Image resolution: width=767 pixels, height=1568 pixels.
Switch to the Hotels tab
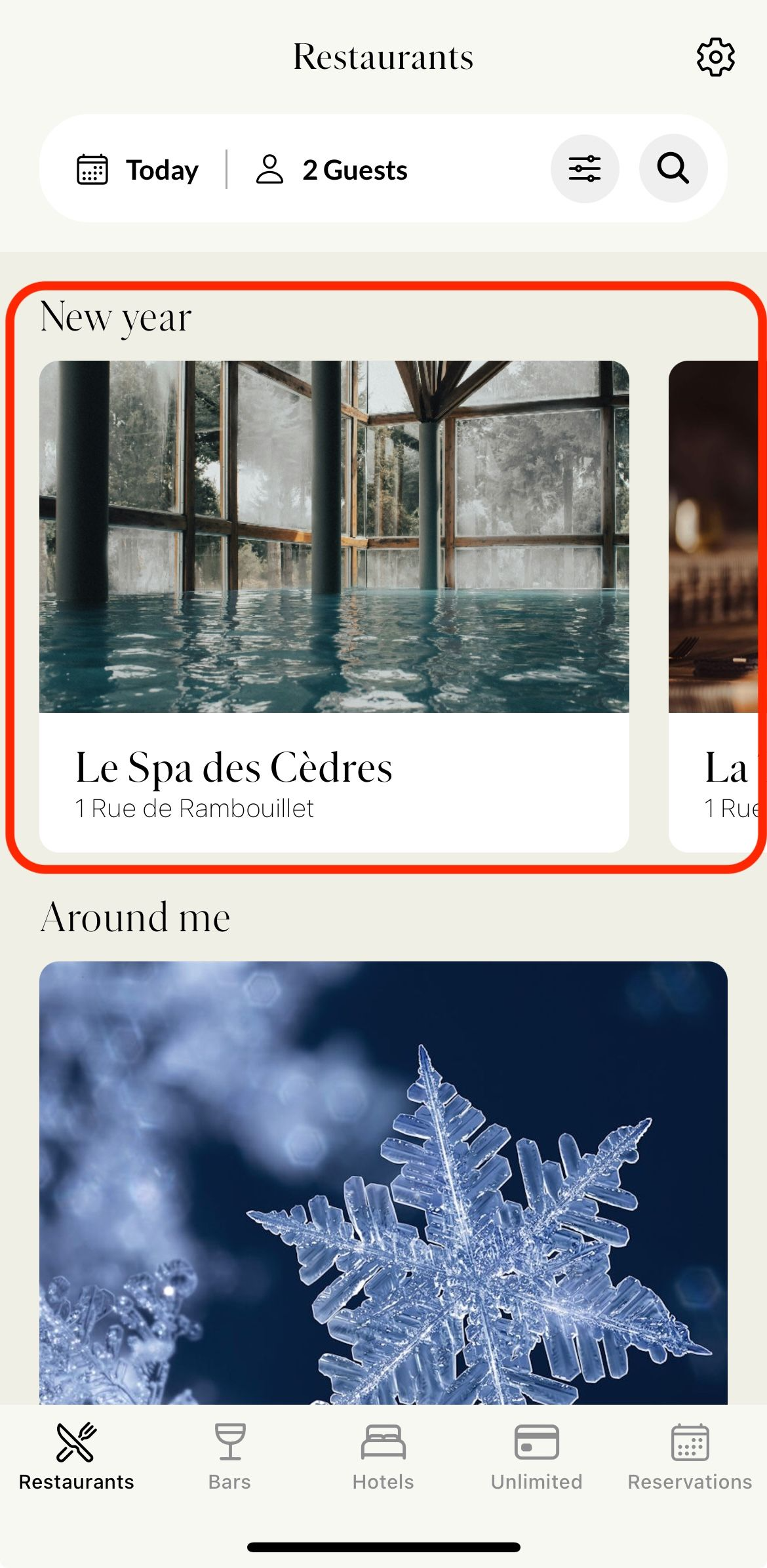[383, 1456]
